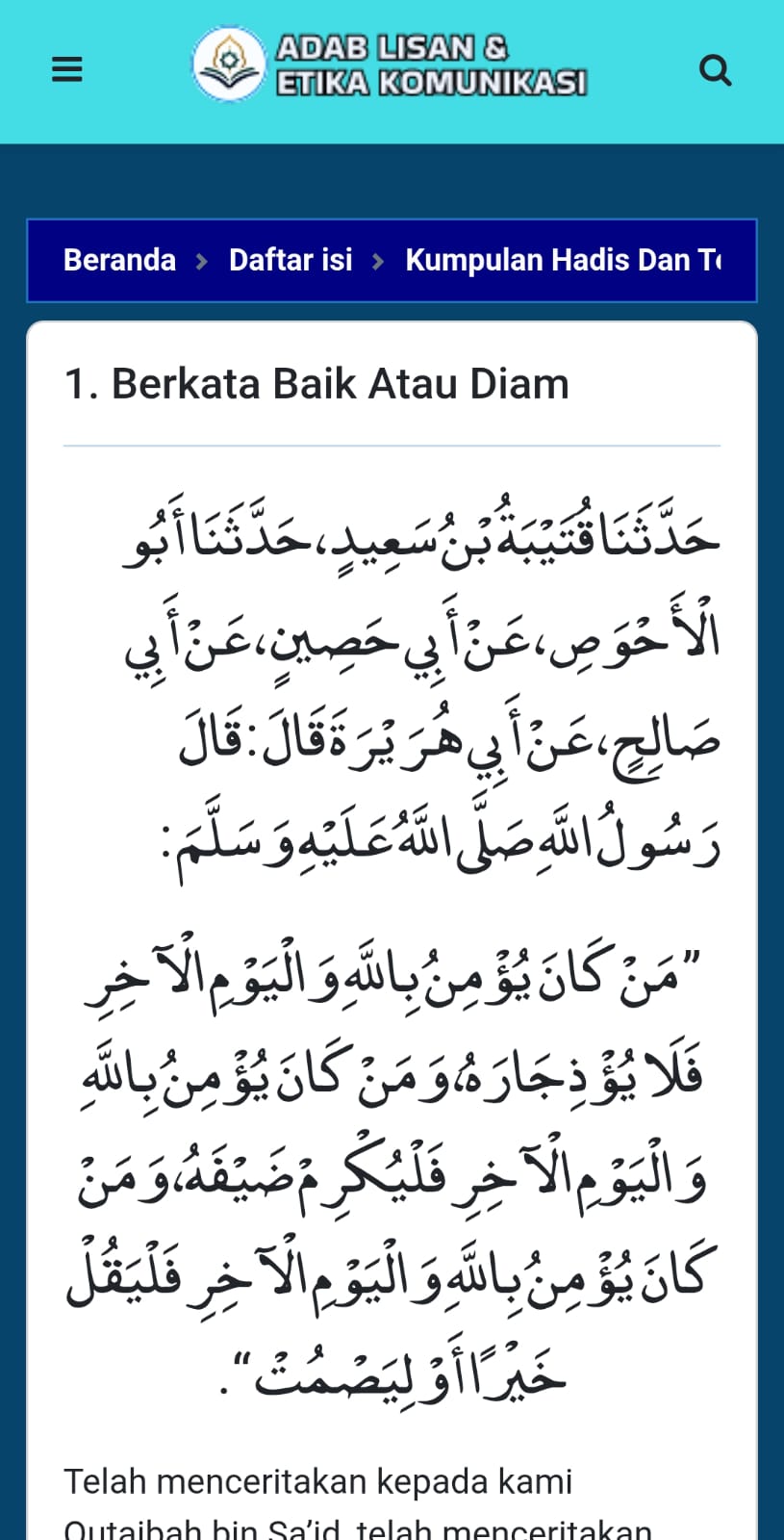Go to Beranda in the breadcrumb
This screenshot has height=1540, width=784.
[119, 260]
